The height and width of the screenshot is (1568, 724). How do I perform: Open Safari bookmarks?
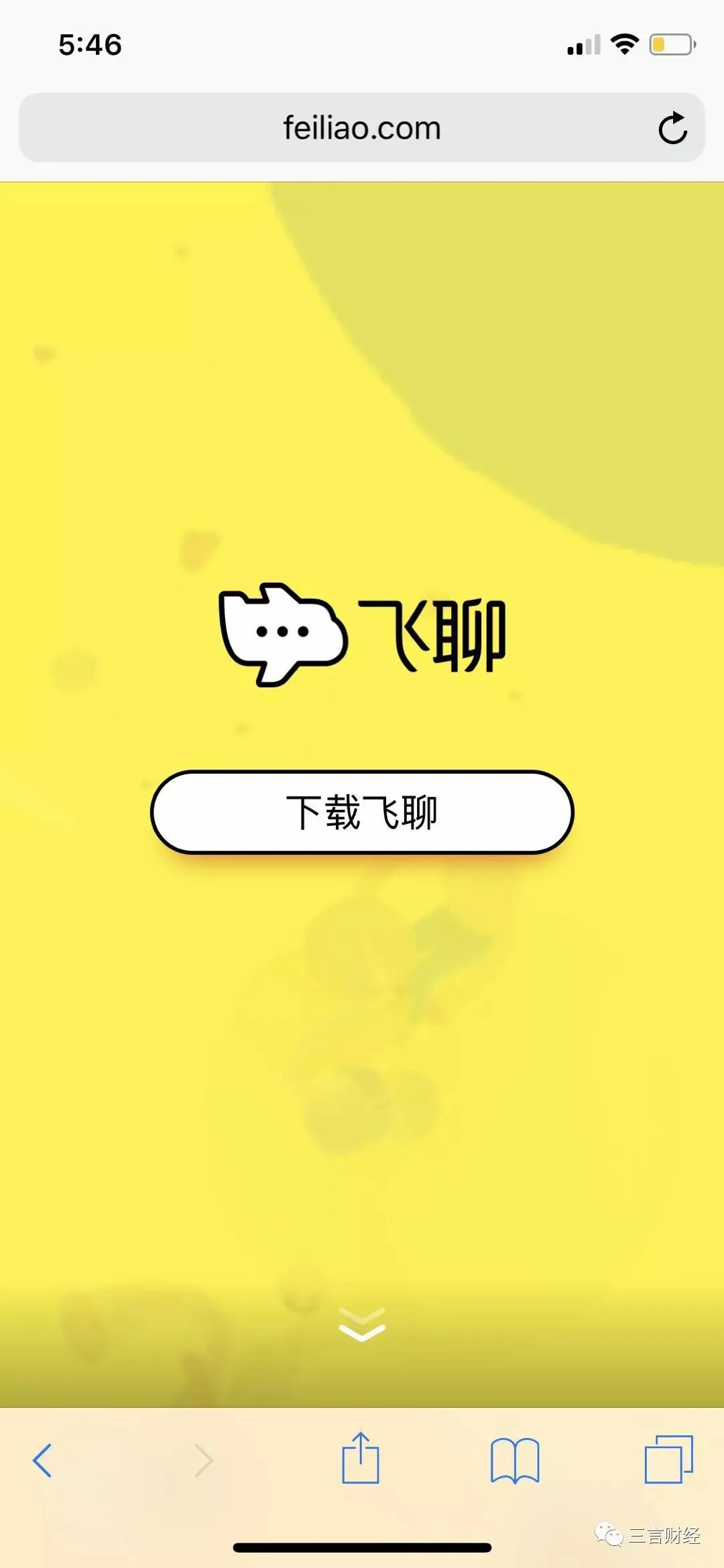coord(514,1460)
